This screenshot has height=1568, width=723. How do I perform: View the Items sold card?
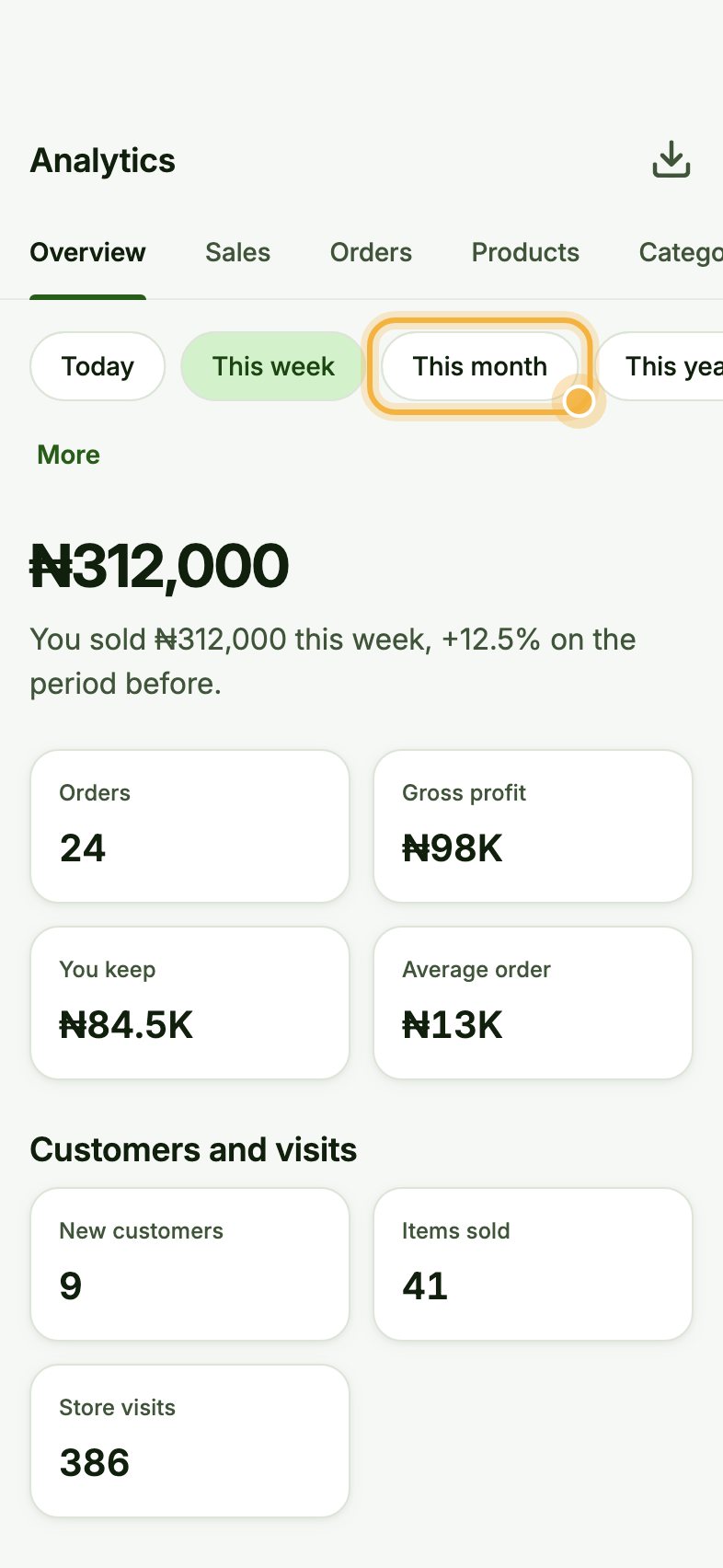(534, 1264)
